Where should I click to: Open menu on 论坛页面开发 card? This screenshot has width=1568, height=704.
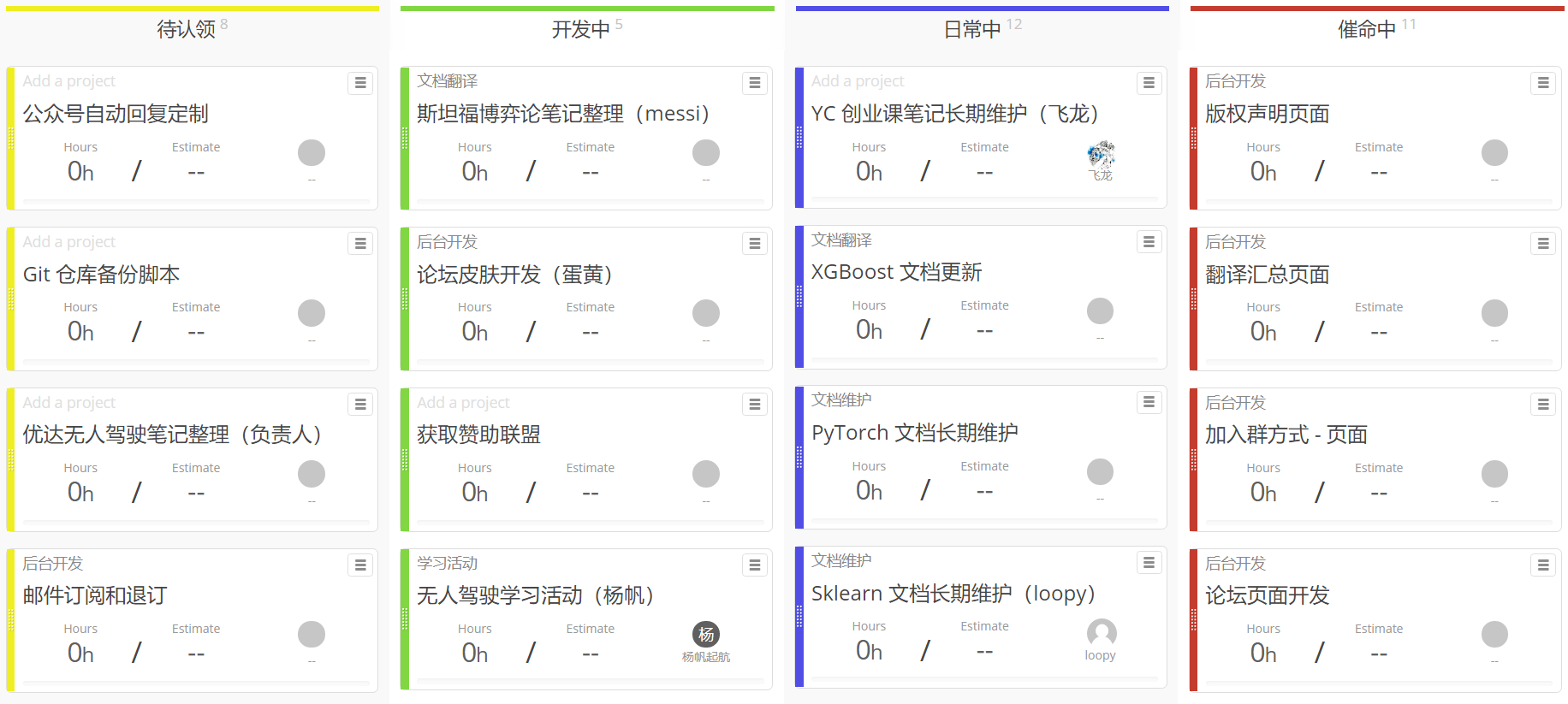1542,565
